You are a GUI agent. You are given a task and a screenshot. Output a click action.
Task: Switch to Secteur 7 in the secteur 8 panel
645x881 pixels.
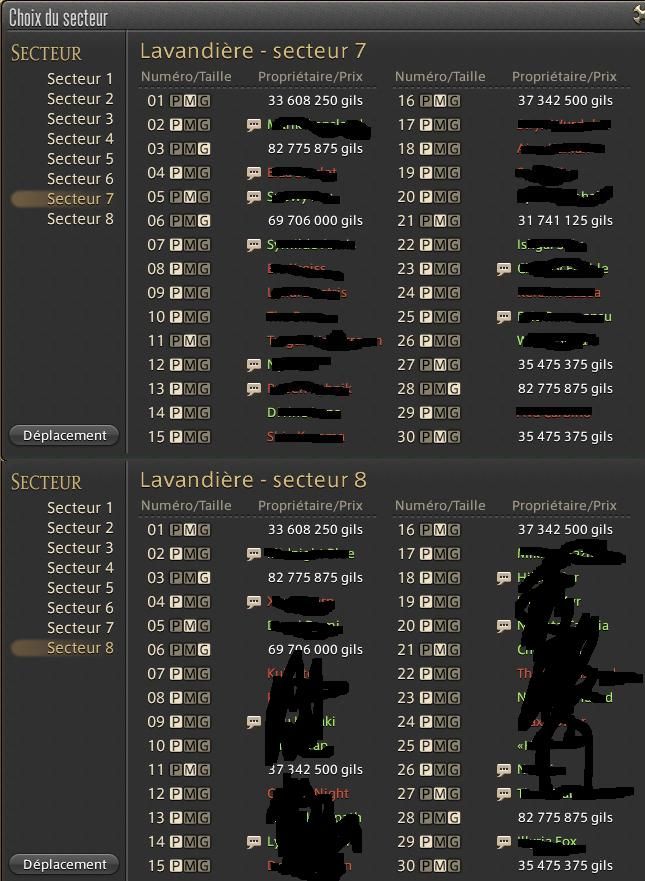tap(80, 627)
